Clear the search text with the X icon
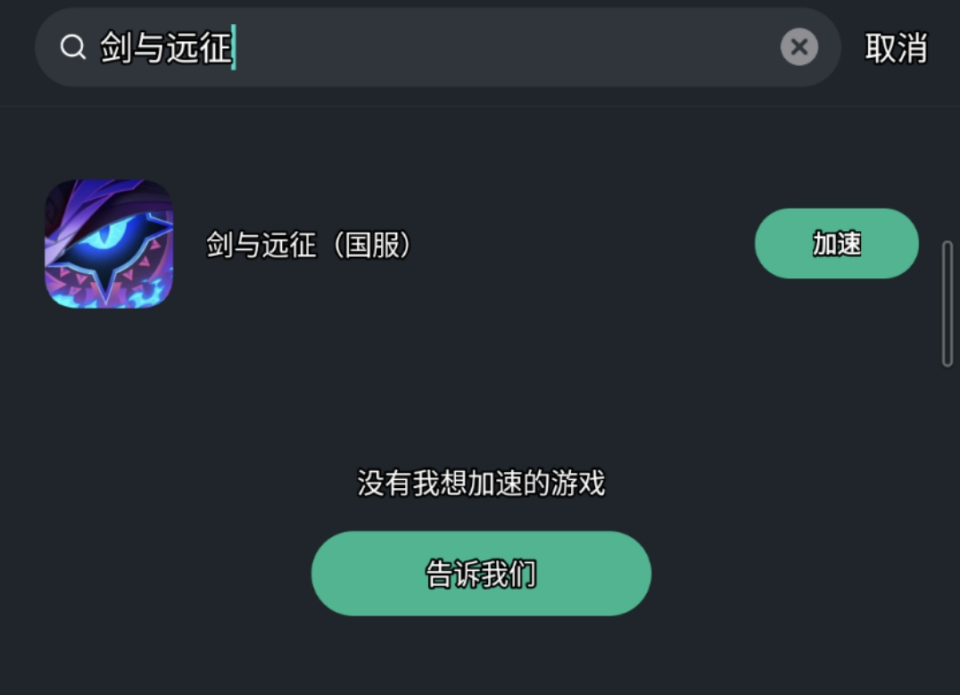 pyautogui.click(x=798, y=47)
